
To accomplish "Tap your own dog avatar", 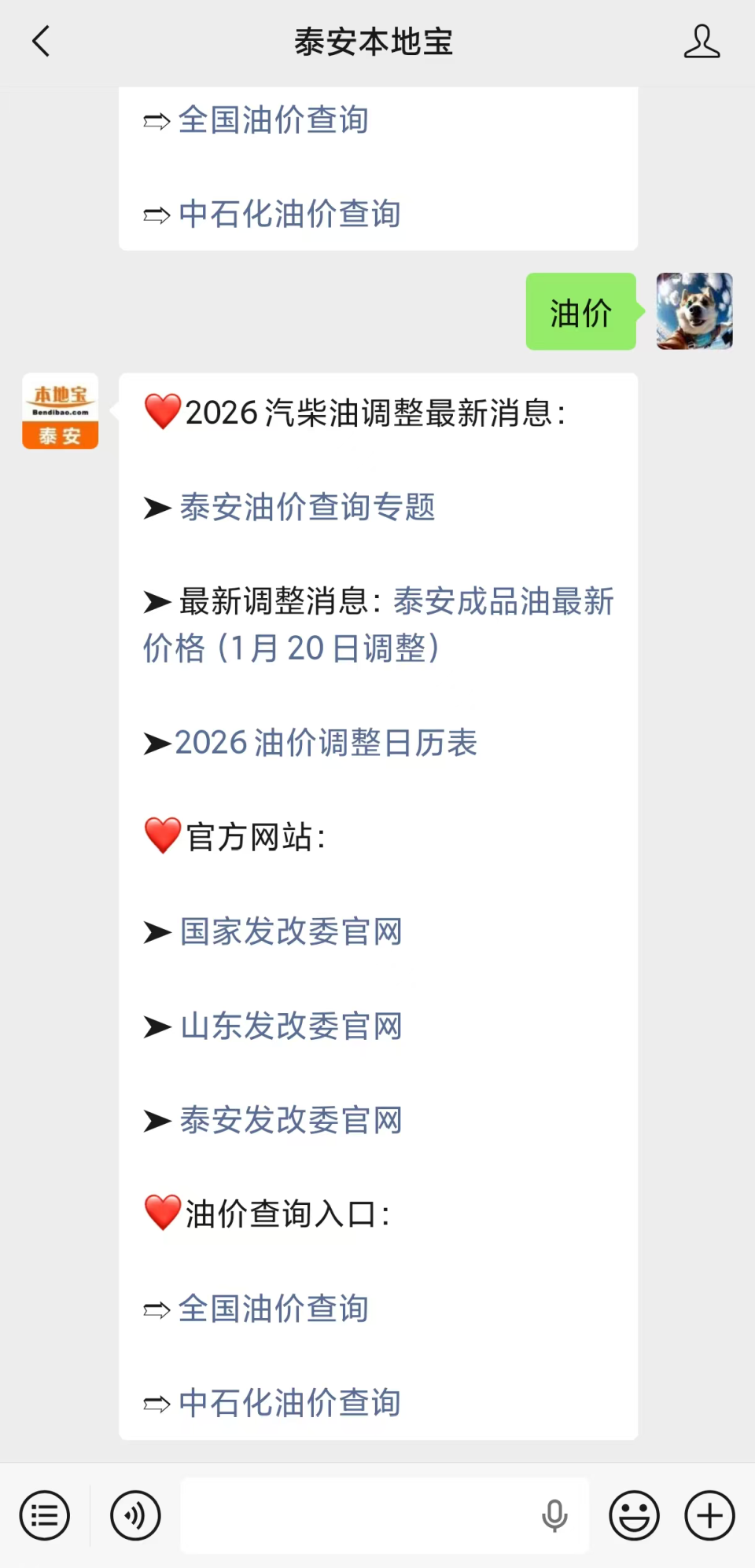I will [x=694, y=311].
